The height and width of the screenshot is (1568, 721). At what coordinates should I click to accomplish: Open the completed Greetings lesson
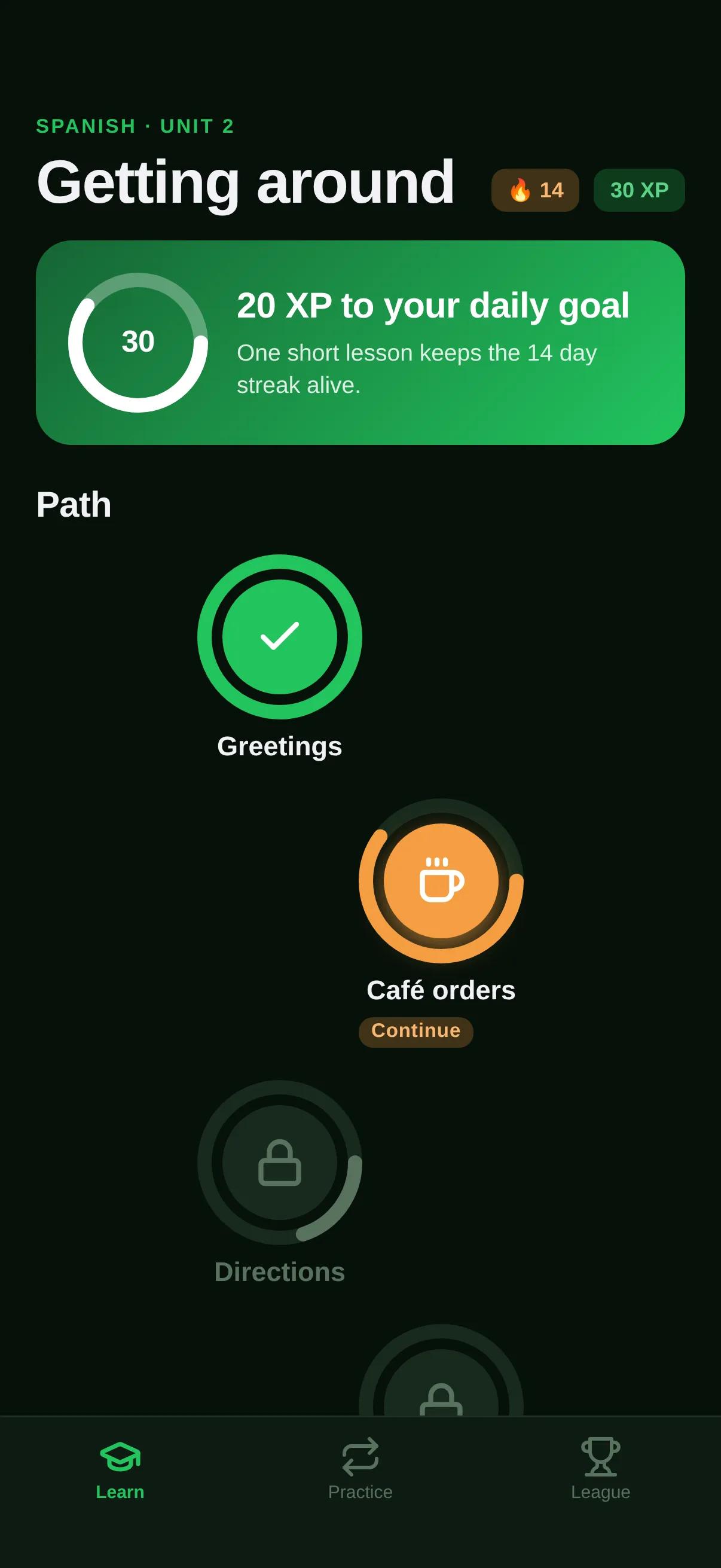click(280, 637)
